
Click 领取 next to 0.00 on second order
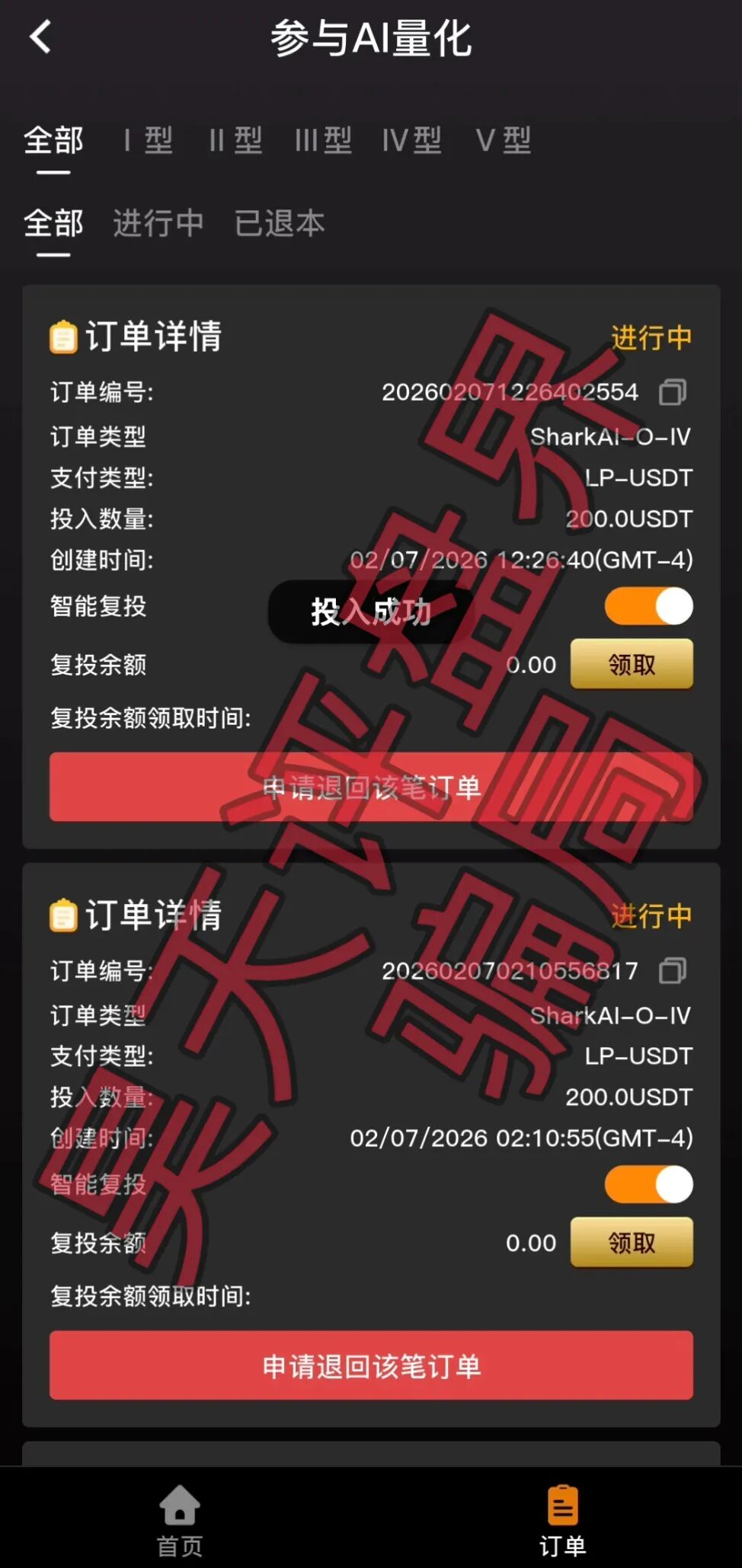(x=632, y=1242)
